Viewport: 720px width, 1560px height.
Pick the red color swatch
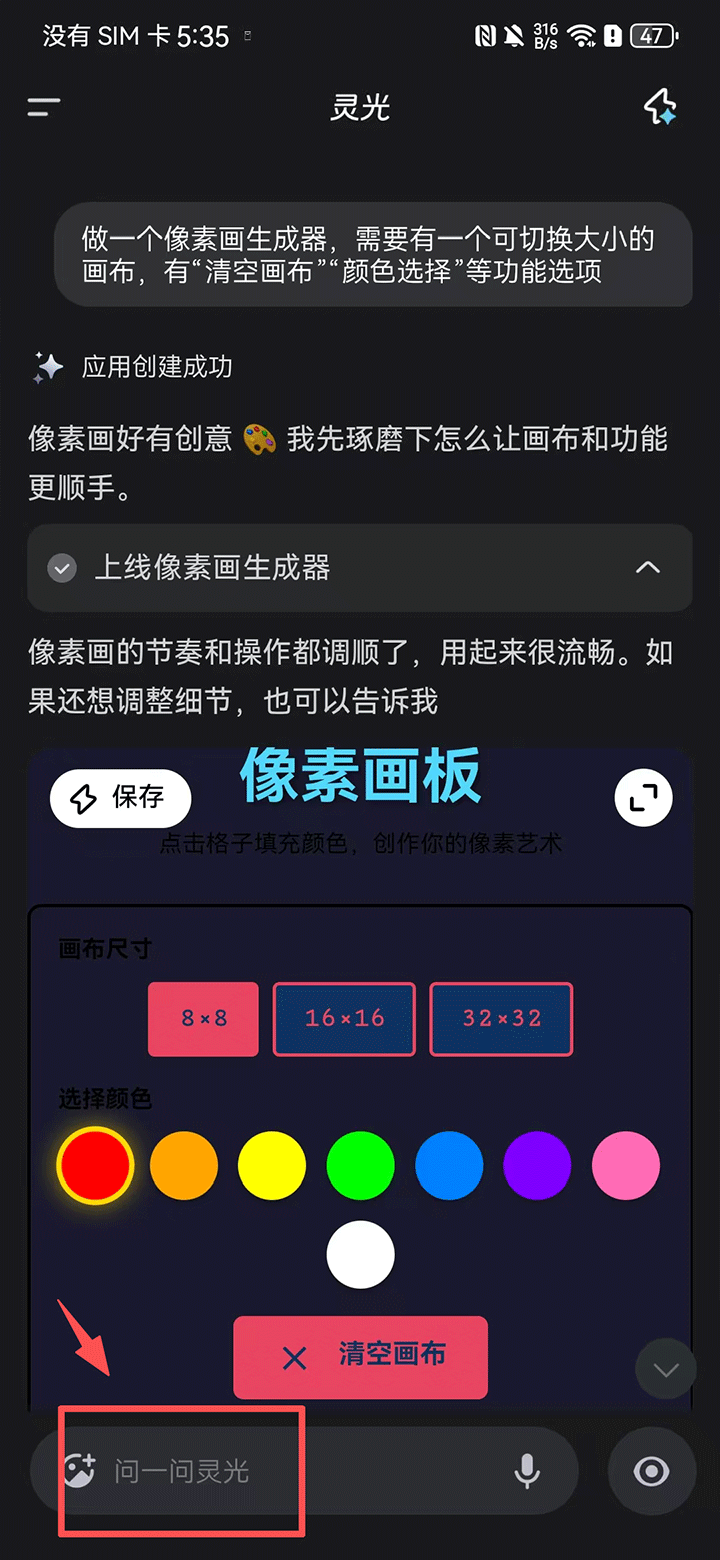coord(96,1165)
